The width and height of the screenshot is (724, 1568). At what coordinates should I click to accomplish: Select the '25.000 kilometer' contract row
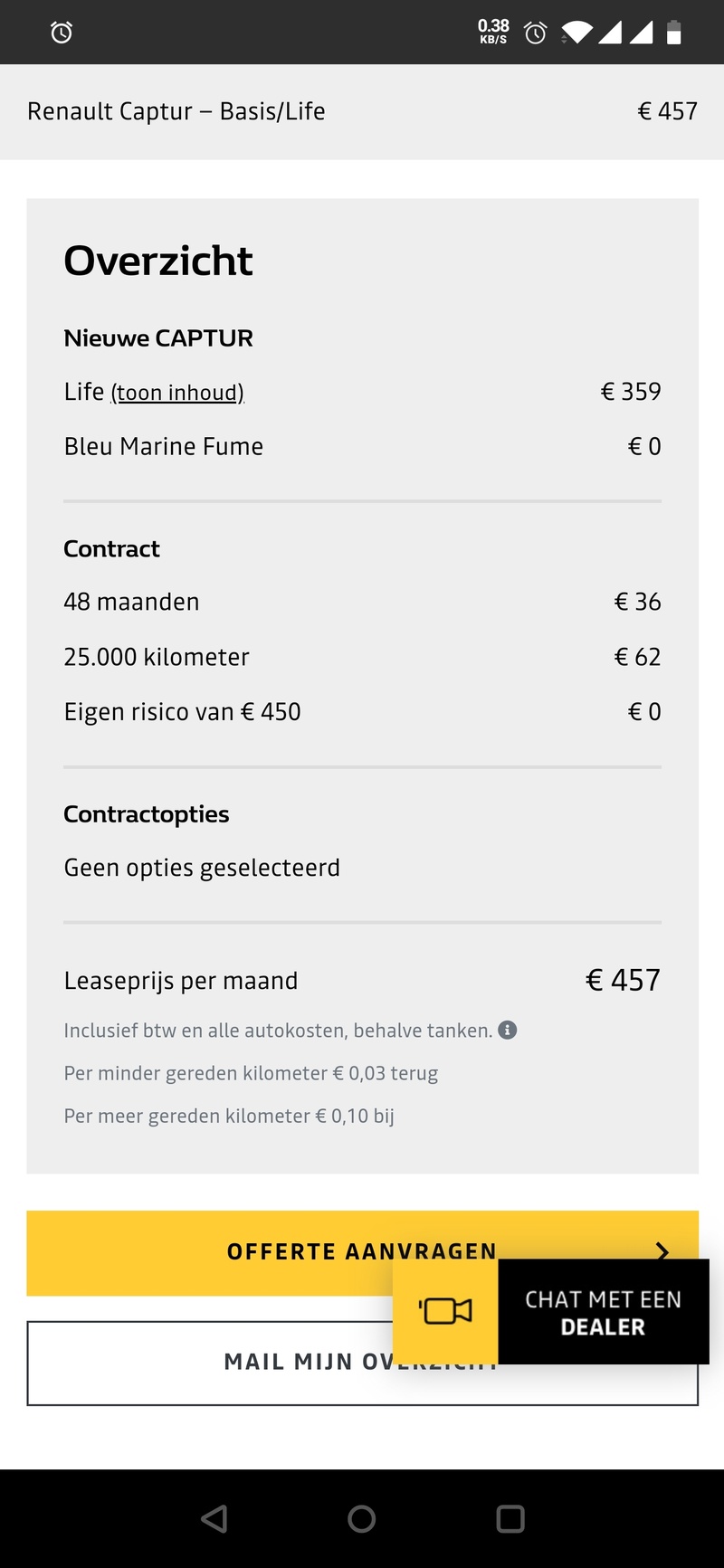coord(156,657)
